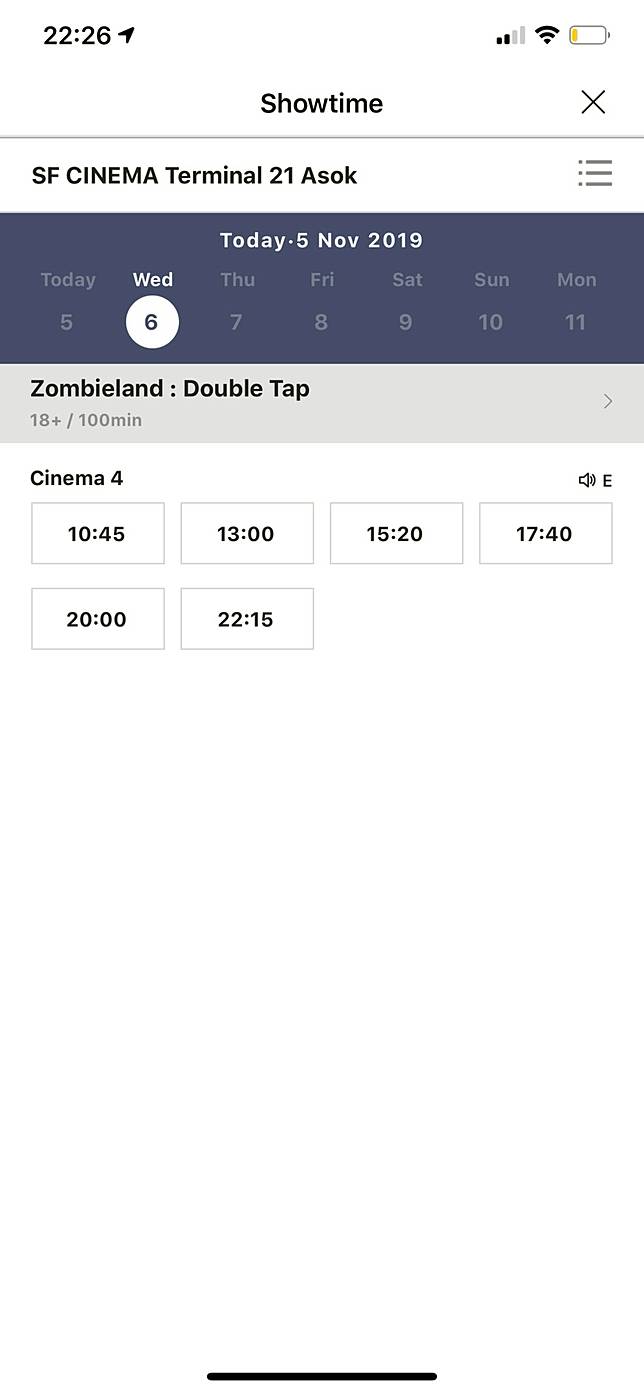Switch to Fri 8 showtimes
This screenshot has height=1393, width=644.
click(x=321, y=304)
